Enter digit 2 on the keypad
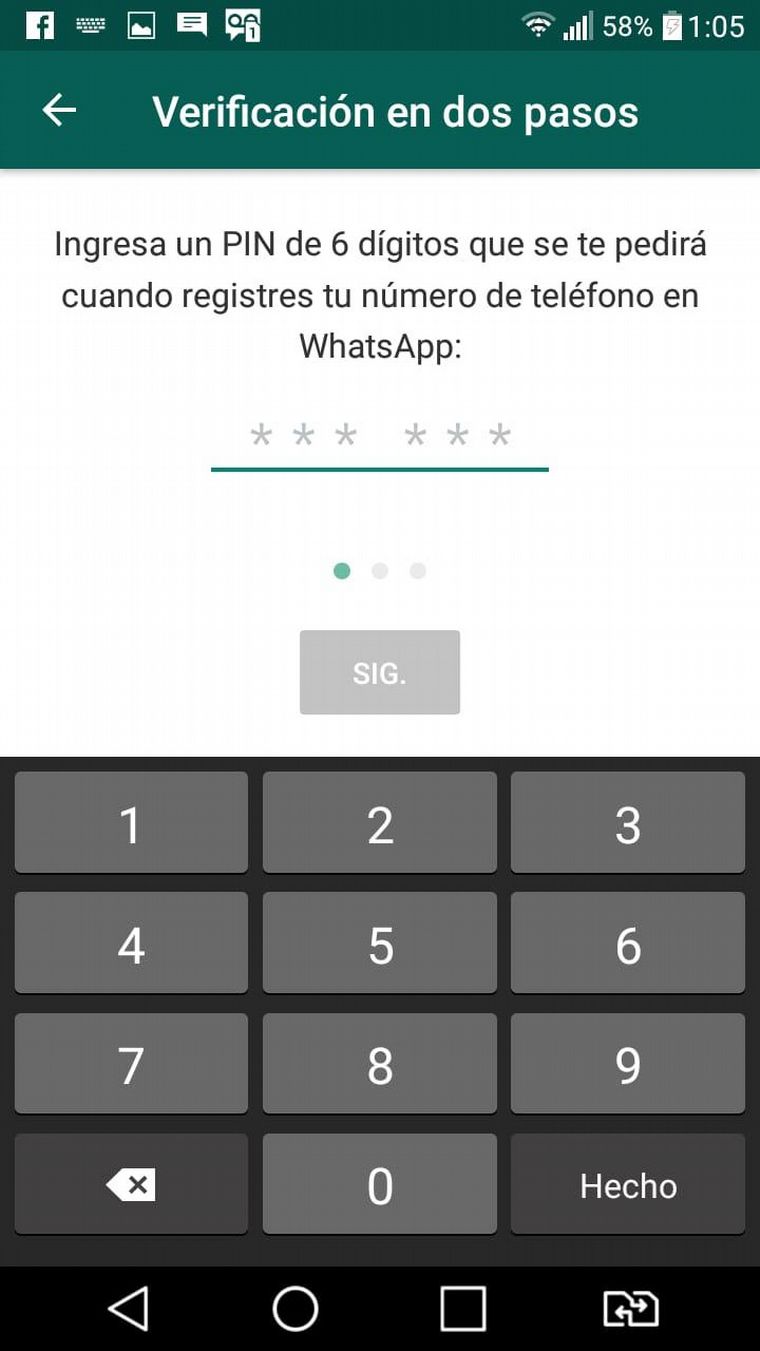The height and width of the screenshot is (1351, 760). tap(380, 824)
